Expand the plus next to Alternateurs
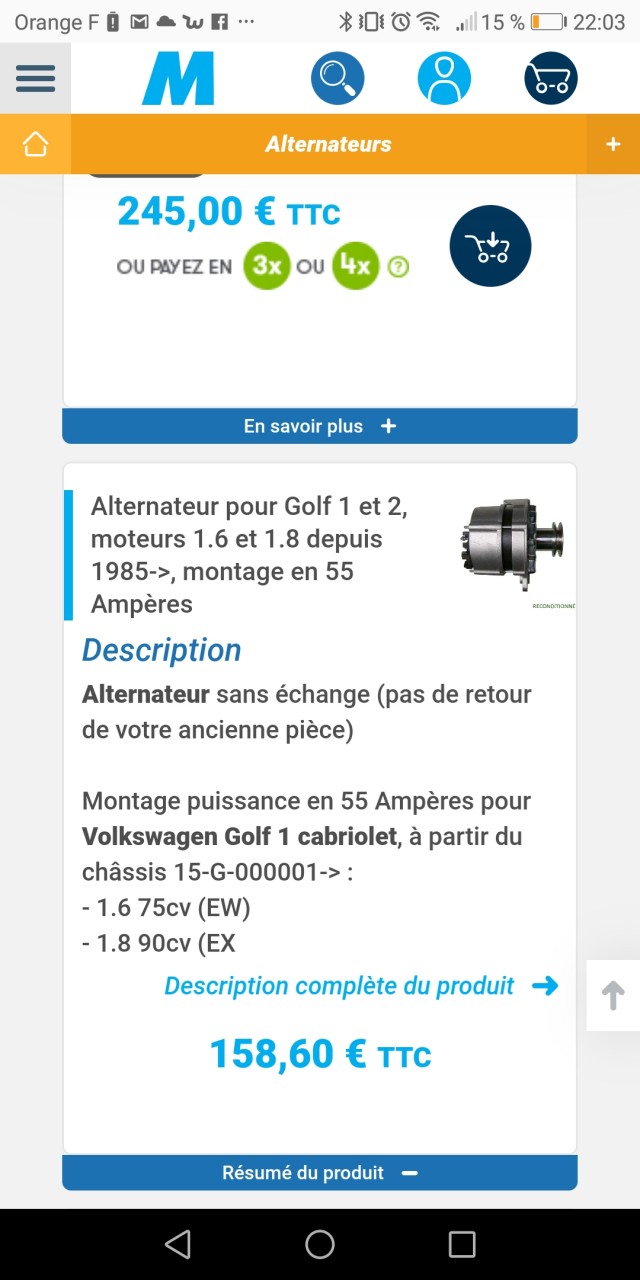 [613, 144]
